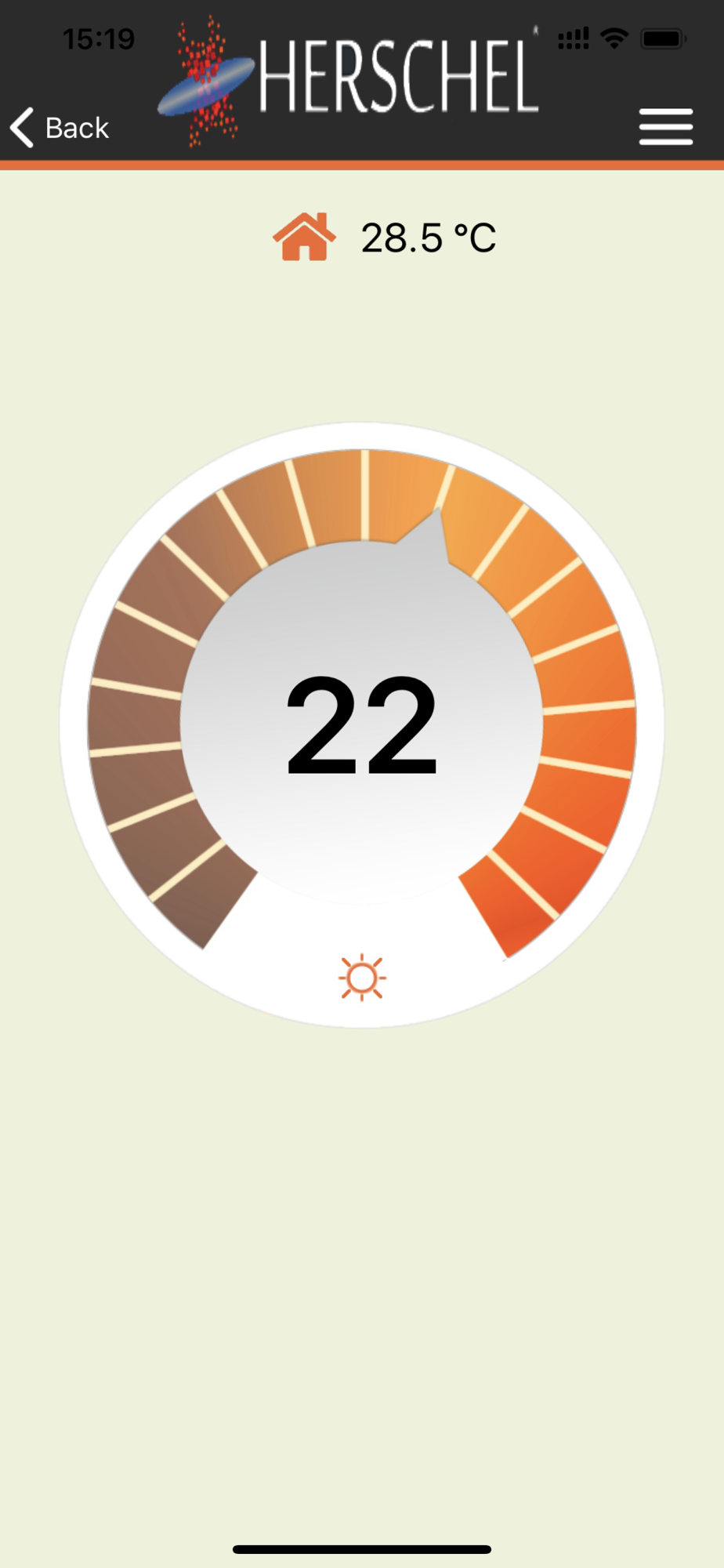
Task: Go back using the Back button
Action: point(60,128)
